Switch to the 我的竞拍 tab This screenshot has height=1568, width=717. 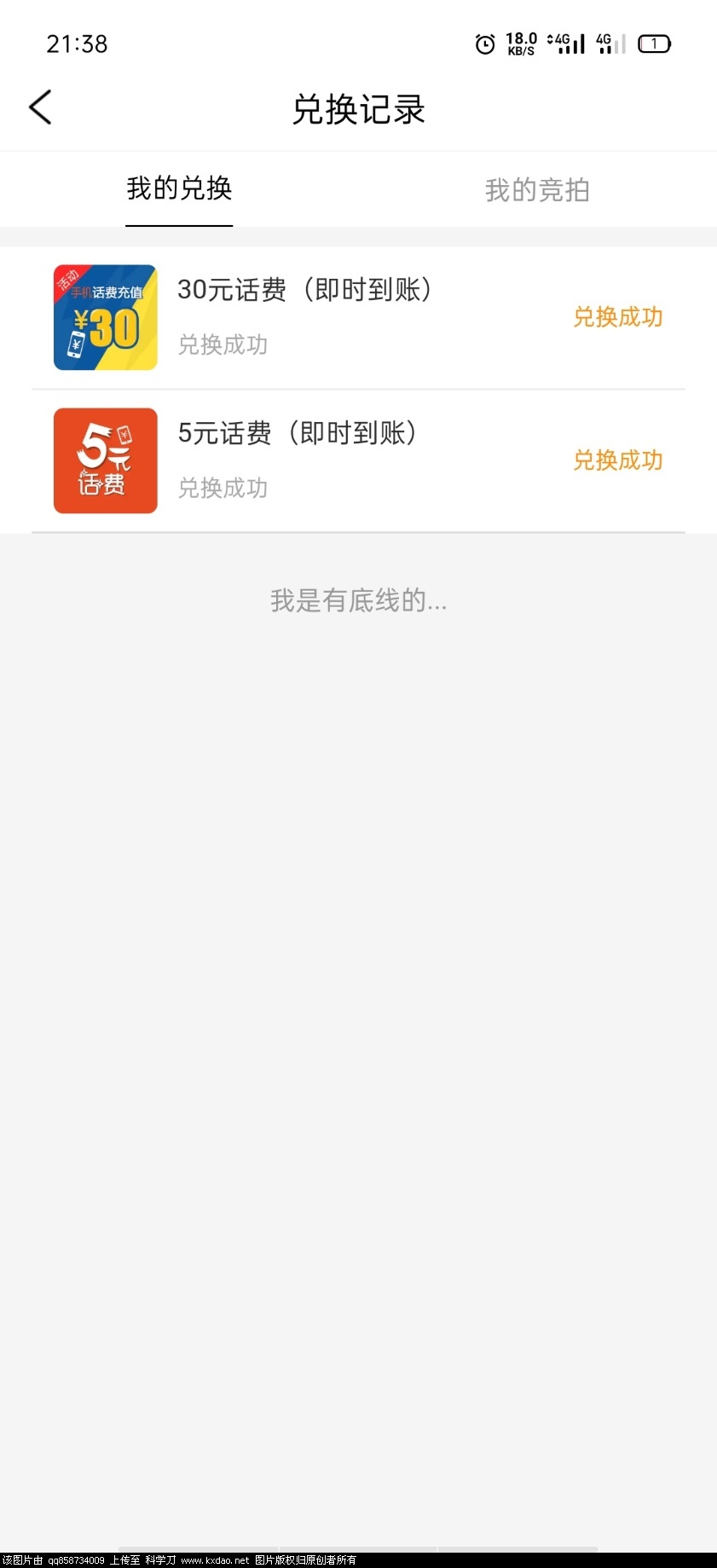click(x=537, y=190)
